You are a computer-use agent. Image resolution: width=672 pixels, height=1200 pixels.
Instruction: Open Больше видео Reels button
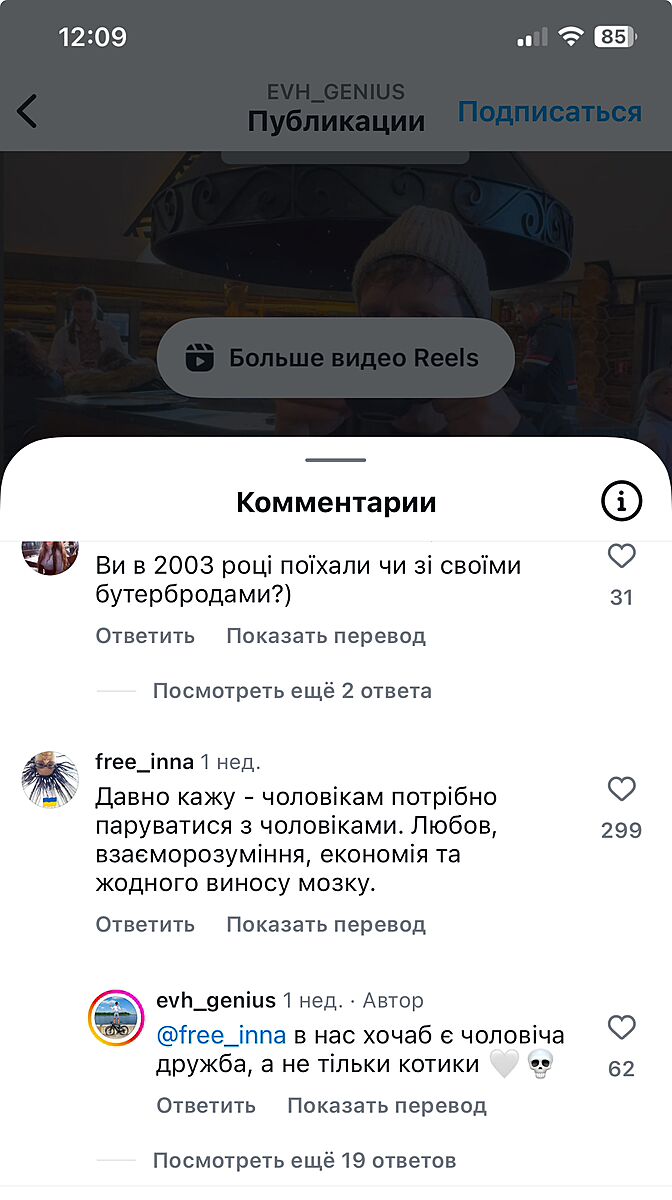pos(336,358)
